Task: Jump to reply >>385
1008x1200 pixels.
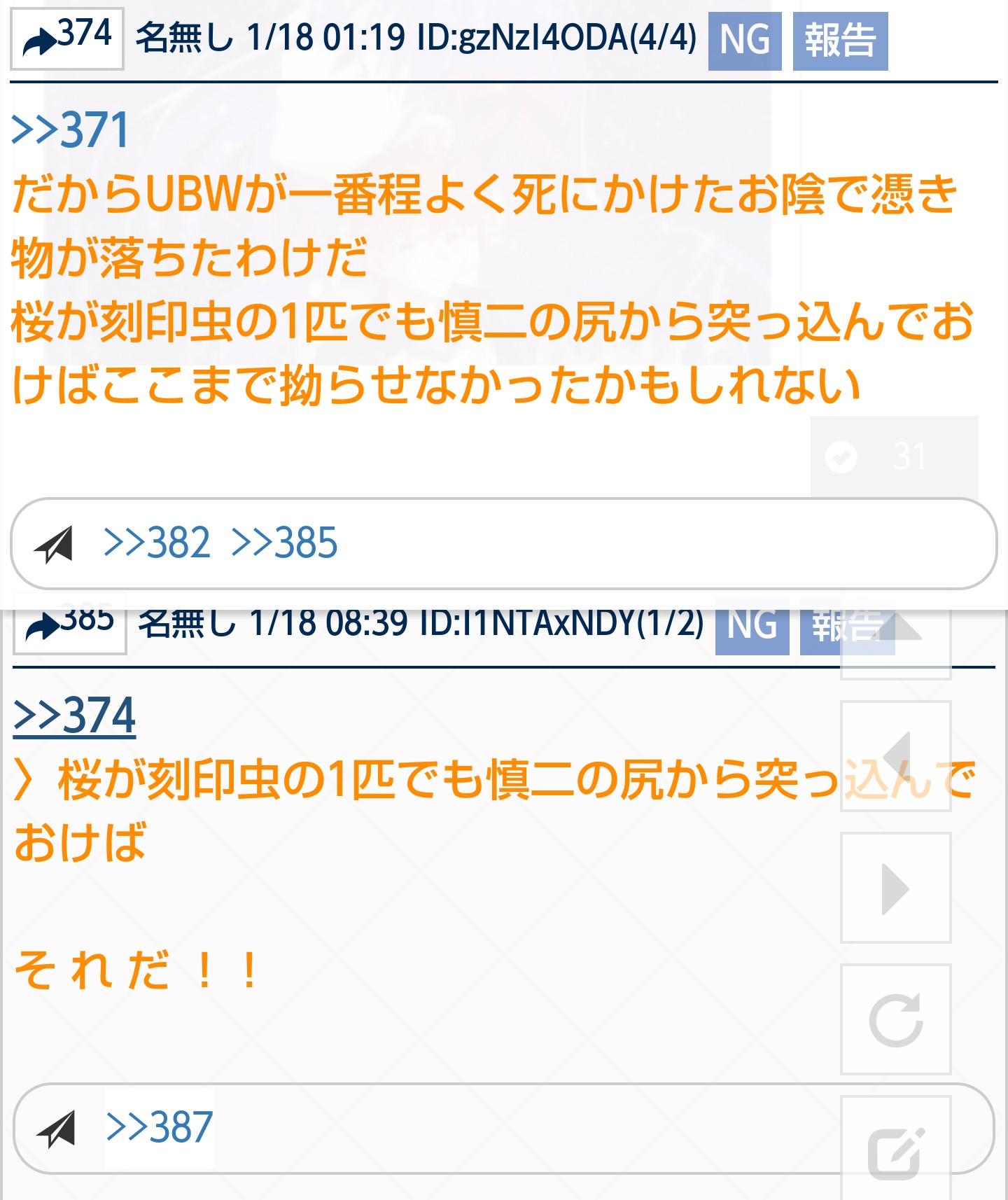Action: tap(284, 543)
